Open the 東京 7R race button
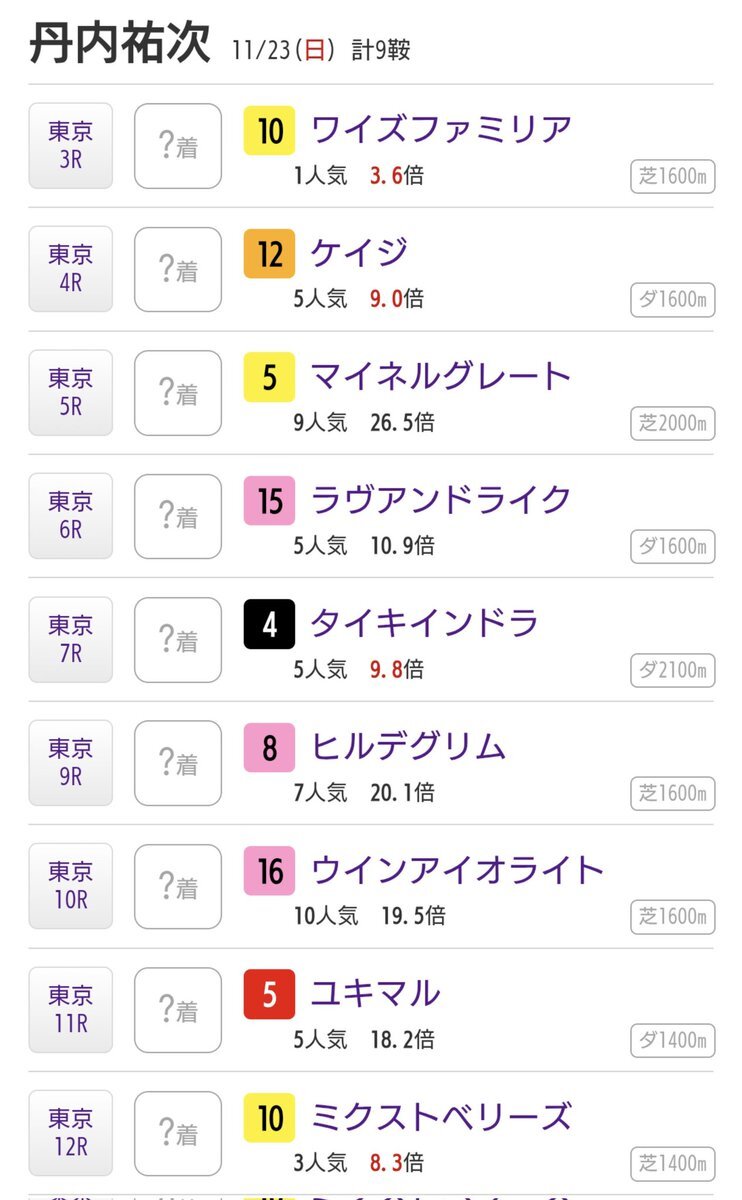The image size is (742, 1200). [x=70, y=640]
